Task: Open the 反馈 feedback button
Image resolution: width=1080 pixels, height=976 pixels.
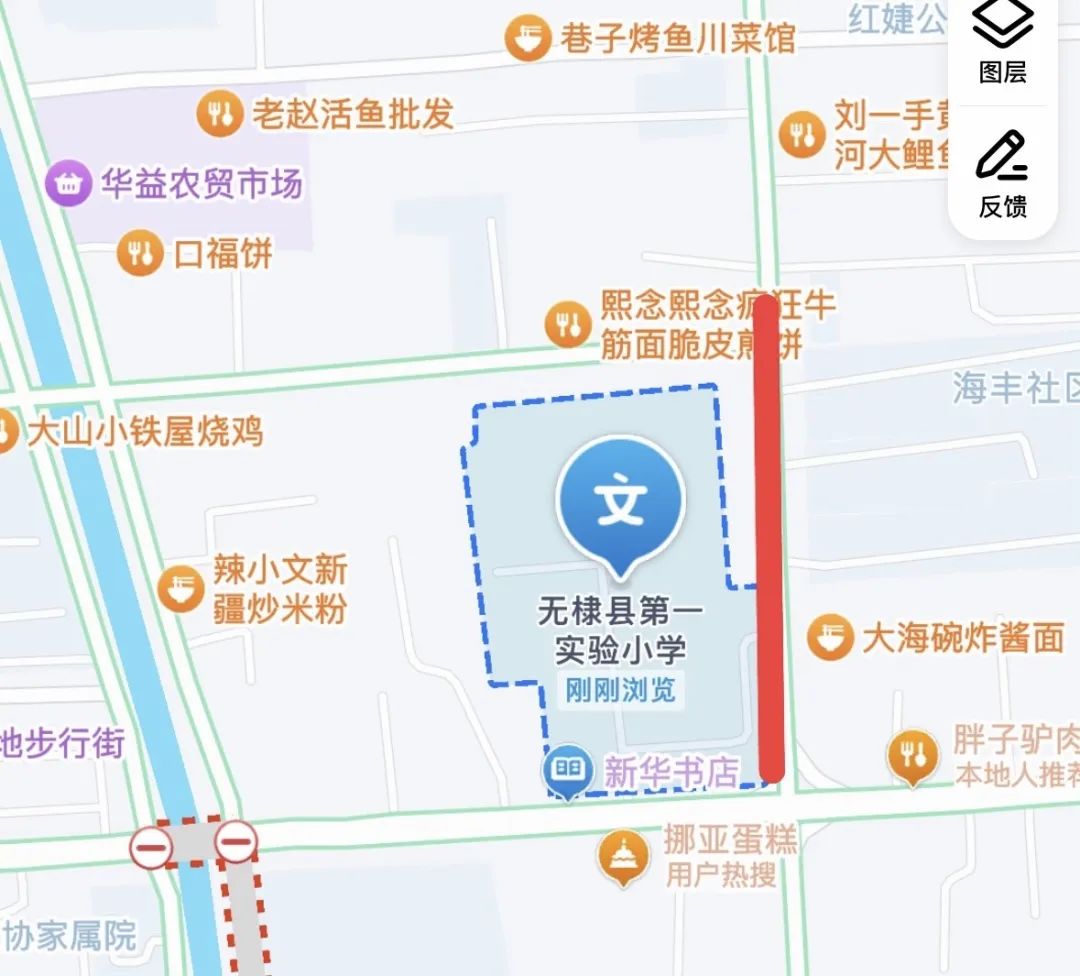Action: pos(1002,174)
